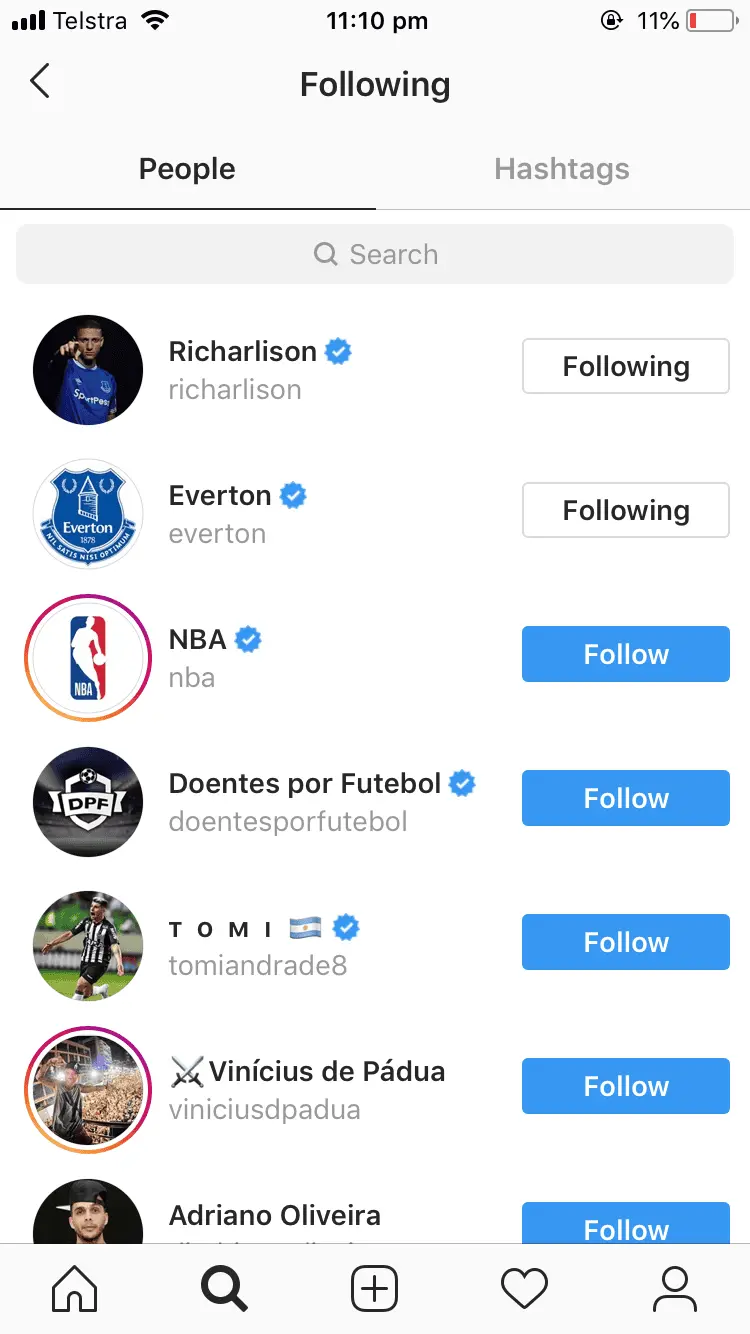Image resolution: width=750 pixels, height=1334 pixels.
Task: Follow Adriano Oliveira
Action: coord(625,1224)
